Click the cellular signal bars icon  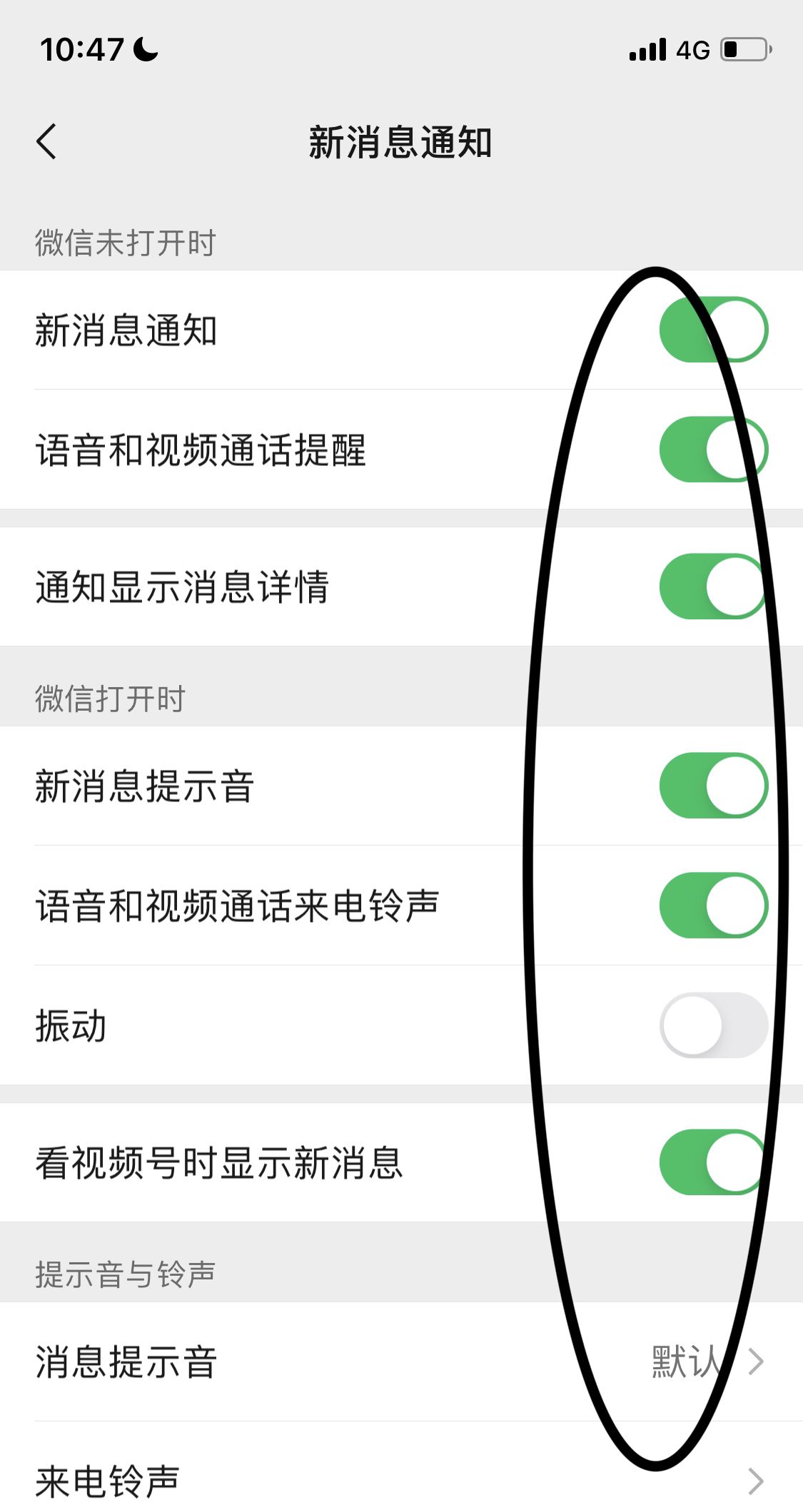(x=647, y=50)
